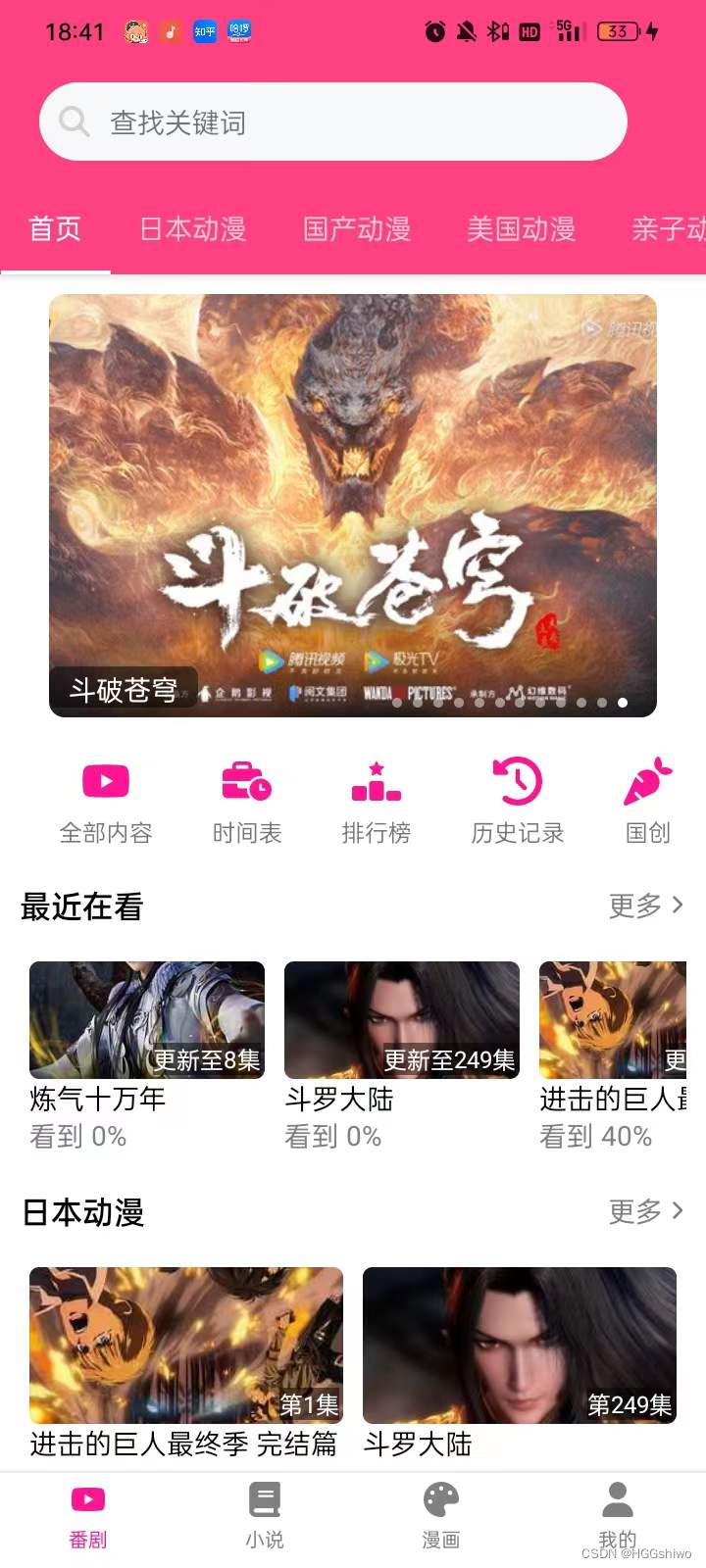Image resolution: width=706 pixels, height=1568 pixels.
Task: Tap 更多 next to 日本动漫 section
Action: coord(645,1211)
